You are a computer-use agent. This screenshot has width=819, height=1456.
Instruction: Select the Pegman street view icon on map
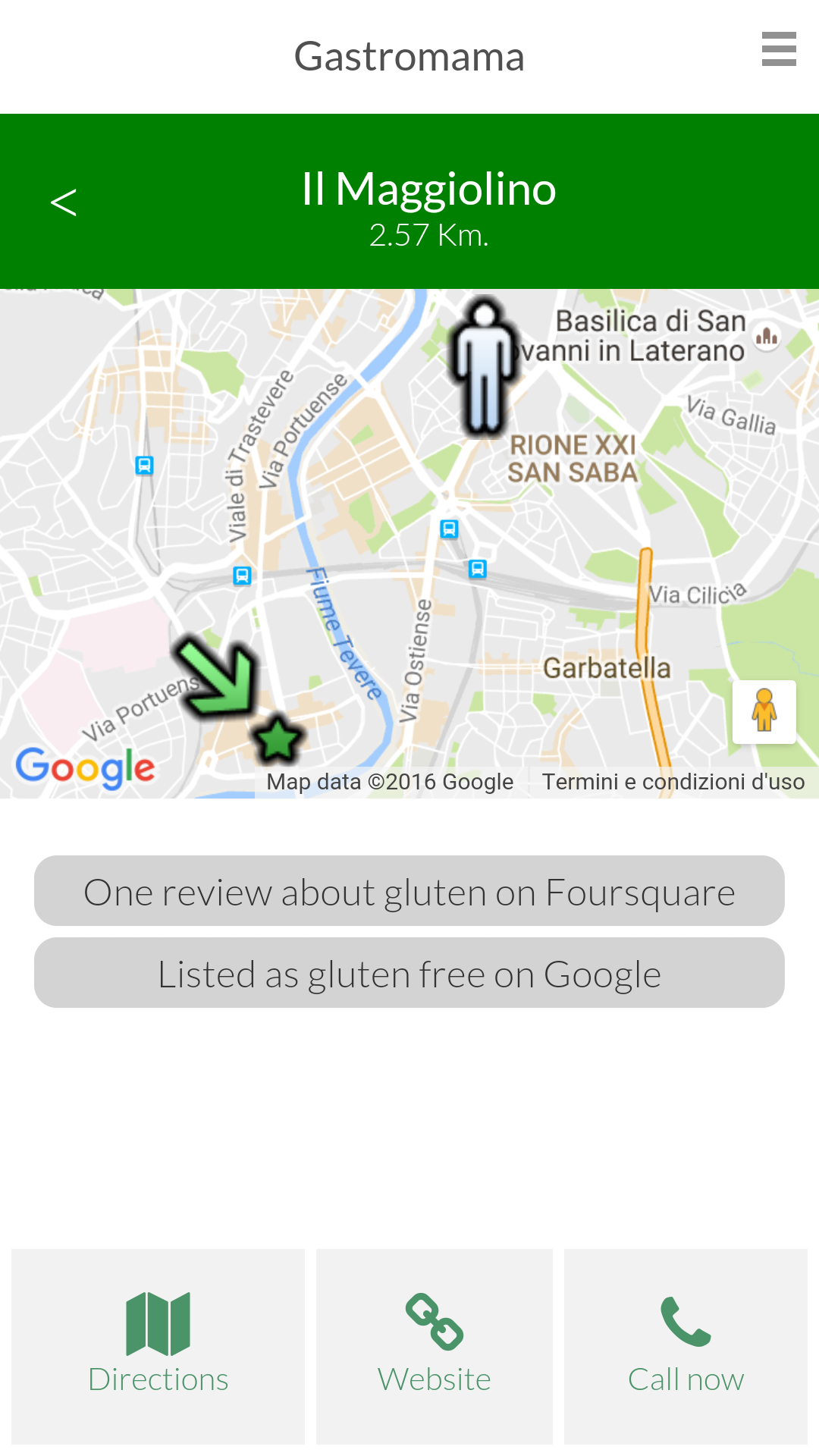click(764, 711)
